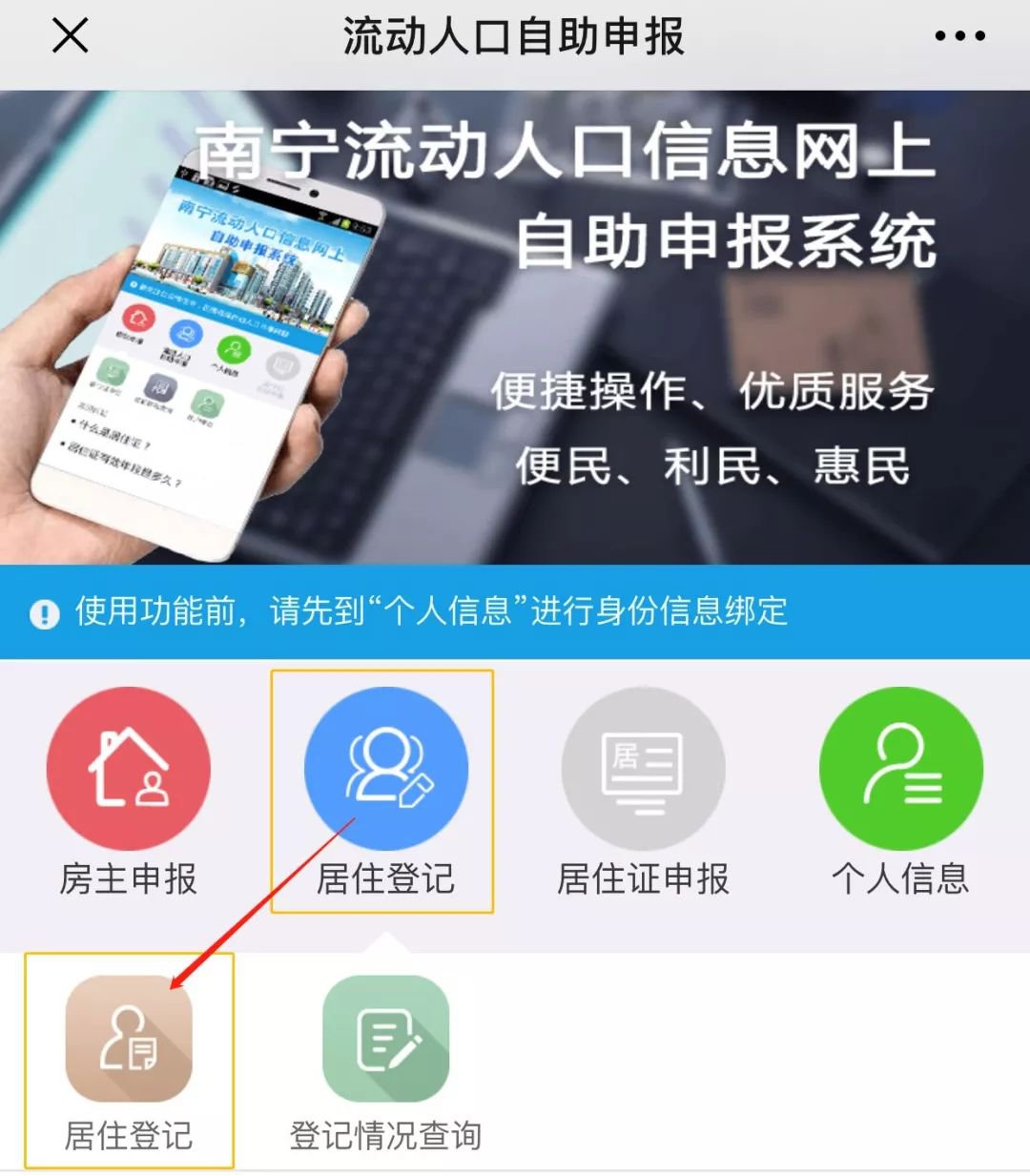
Task: Tap the brown 居住登记 sub-option
Action: pos(129,1039)
